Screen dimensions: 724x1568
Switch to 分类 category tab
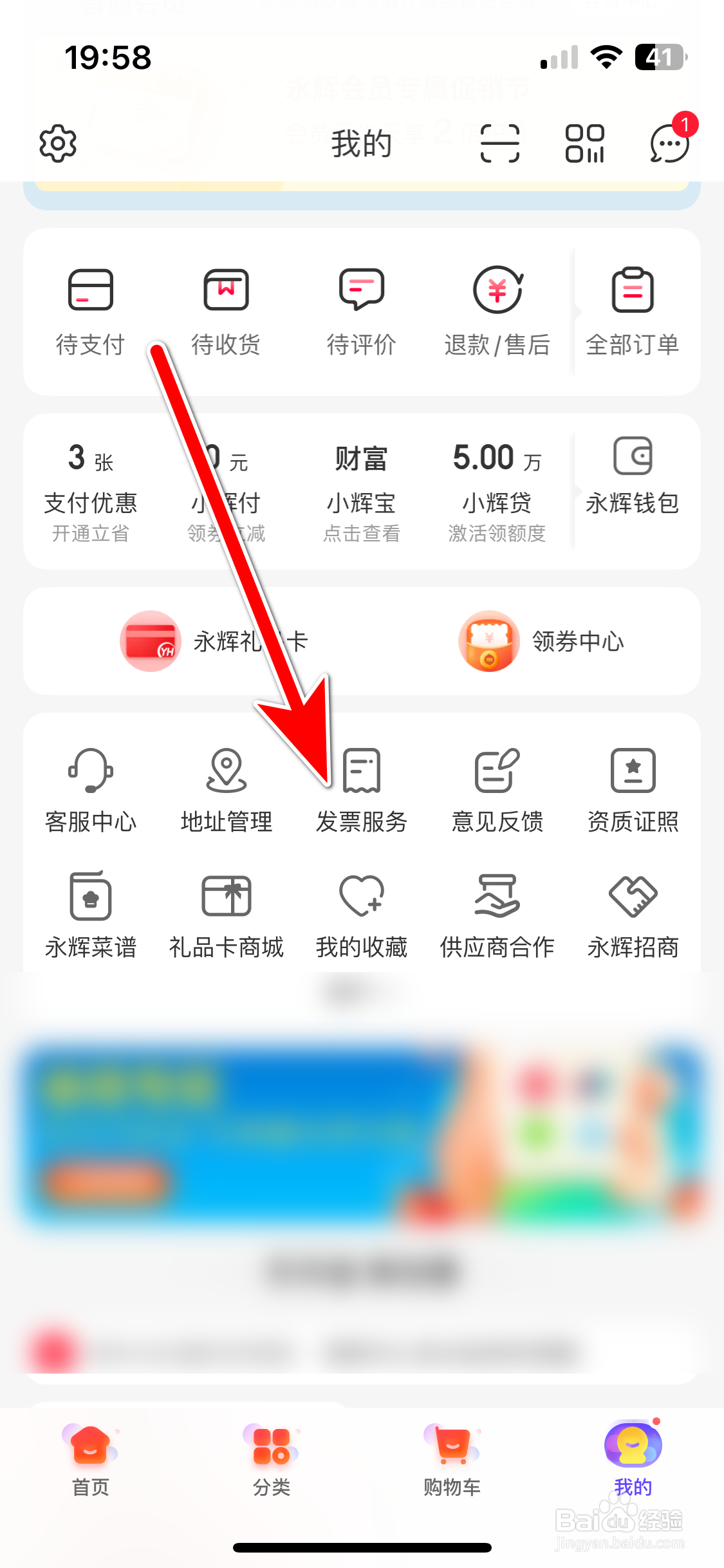tap(272, 1461)
